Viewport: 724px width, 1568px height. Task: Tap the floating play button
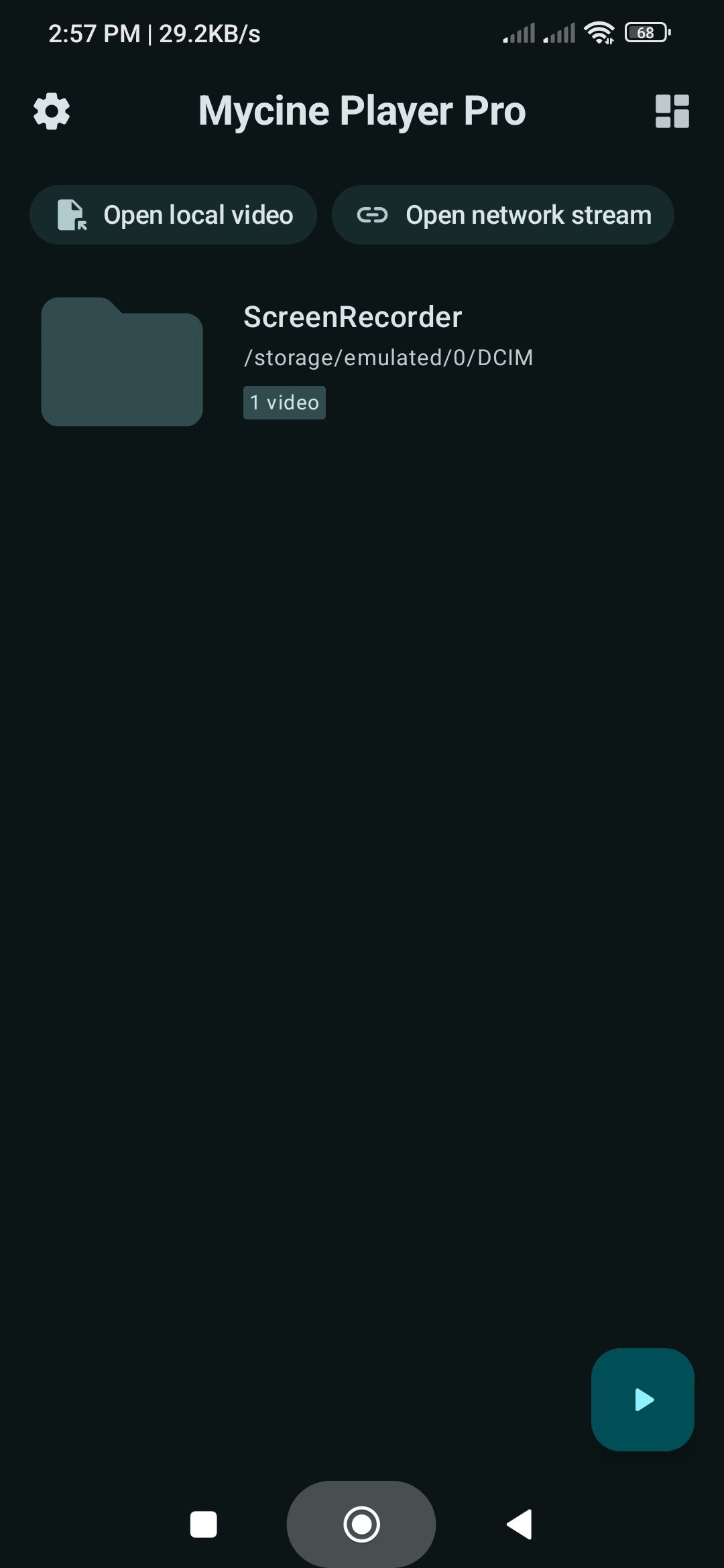[642, 1399]
